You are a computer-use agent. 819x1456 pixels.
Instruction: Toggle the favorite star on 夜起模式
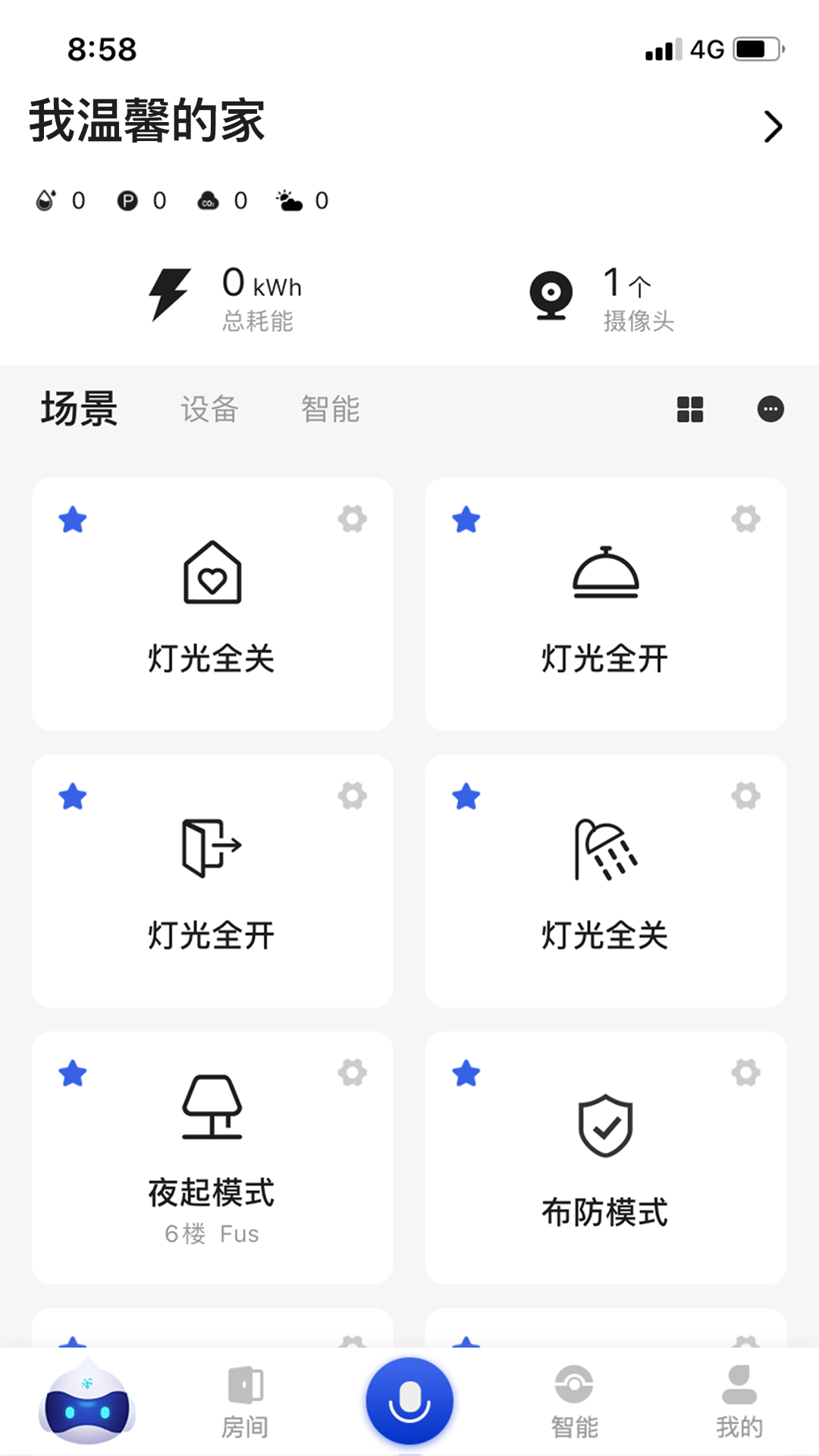[x=72, y=1072]
